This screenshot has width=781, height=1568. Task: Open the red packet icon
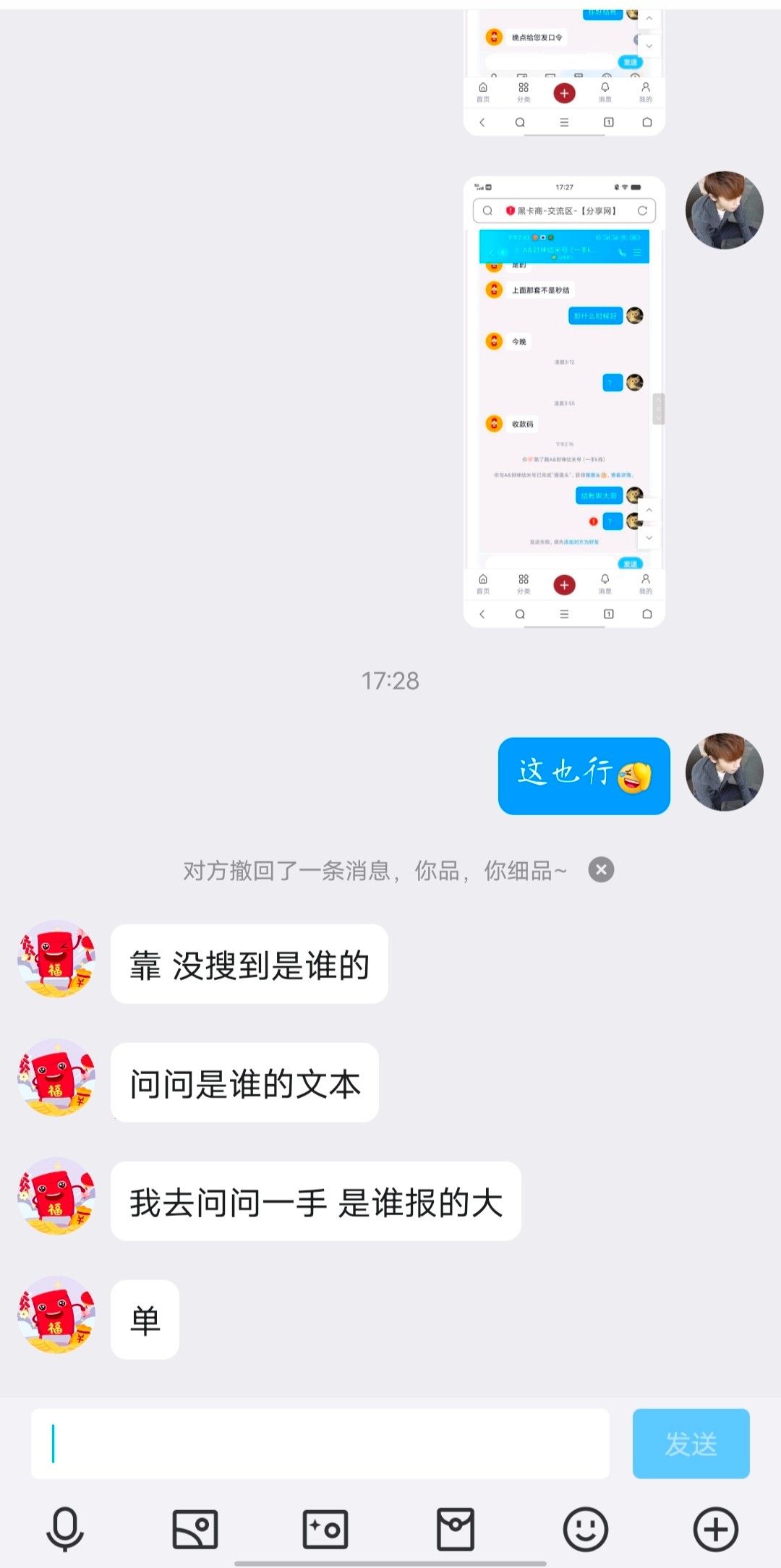coord(456,1529)
